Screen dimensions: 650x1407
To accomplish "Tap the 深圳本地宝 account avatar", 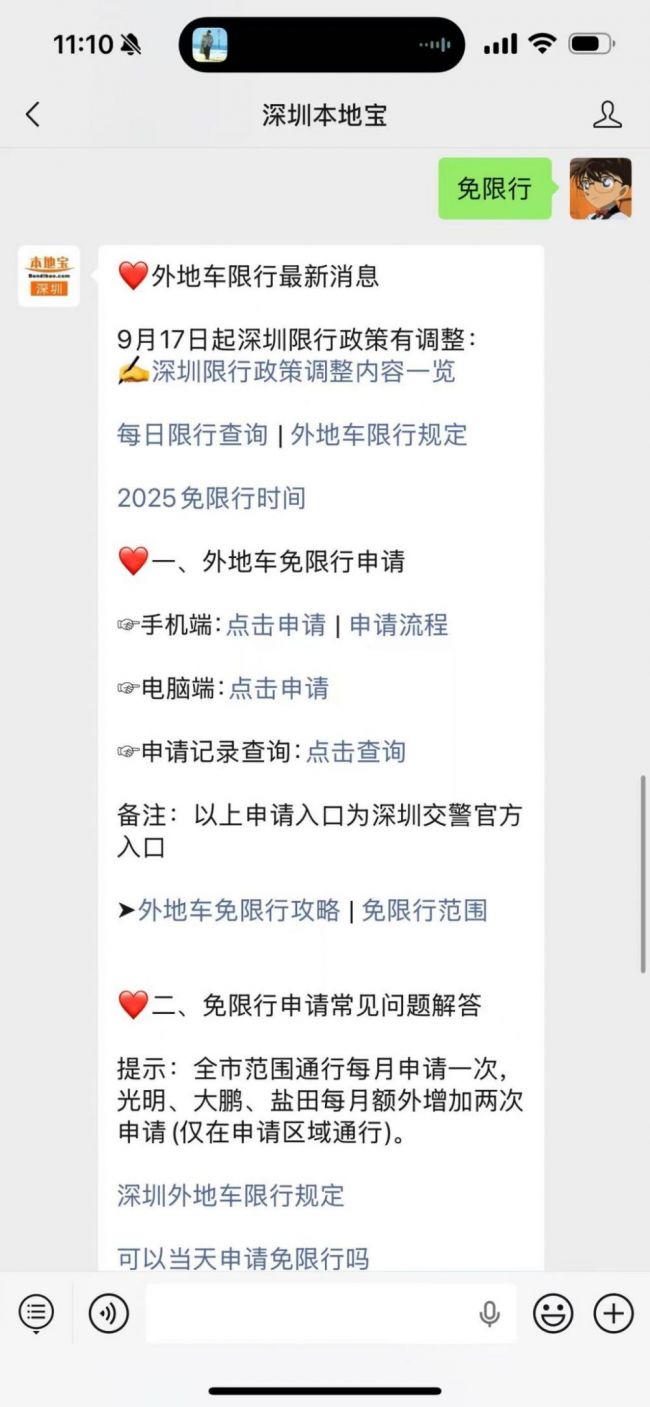I will pyautogui.click(x=49, y=277).
